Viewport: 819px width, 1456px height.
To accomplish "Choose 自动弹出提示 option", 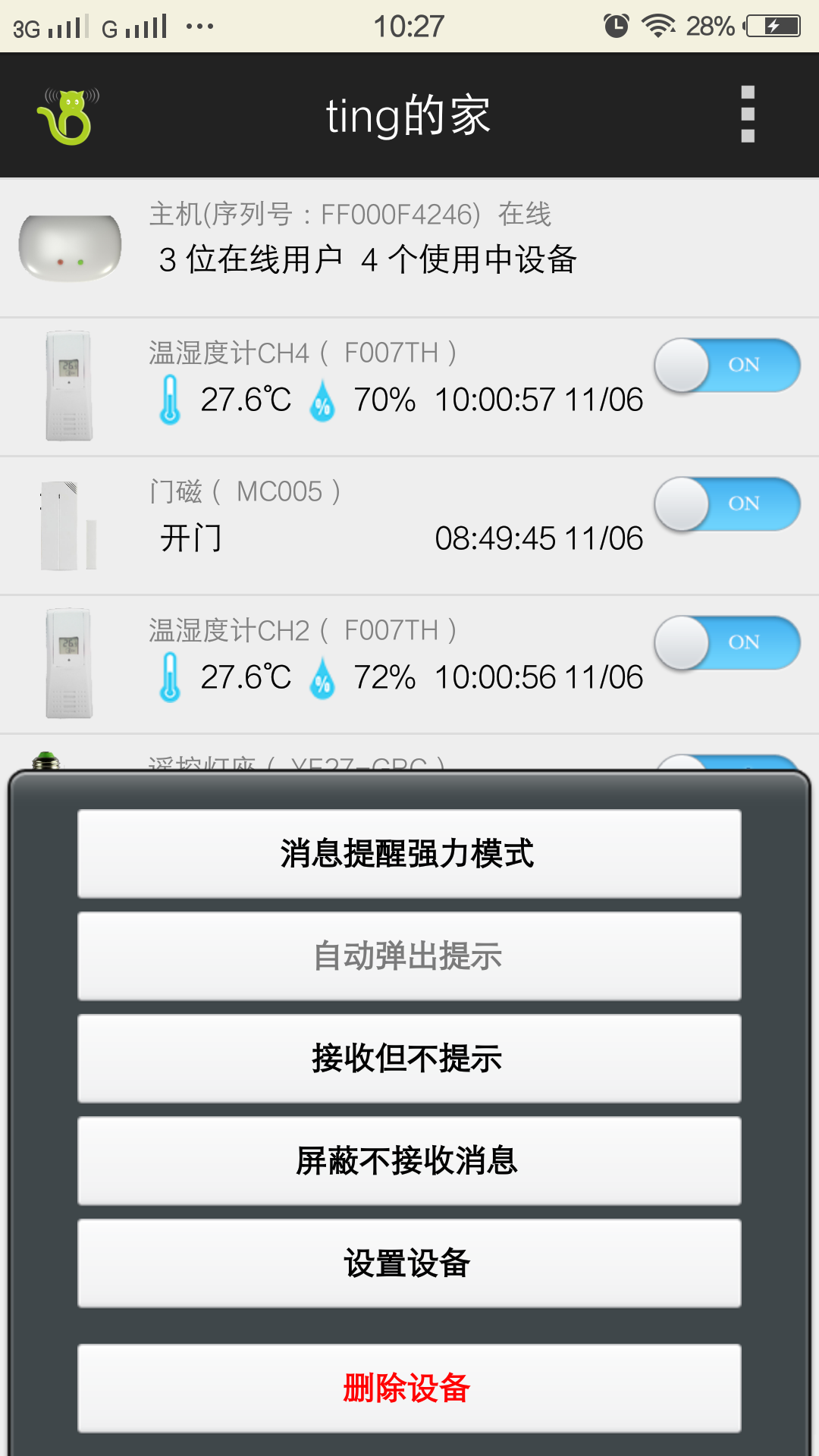I will pyautogui.click(x=409, y=956).
